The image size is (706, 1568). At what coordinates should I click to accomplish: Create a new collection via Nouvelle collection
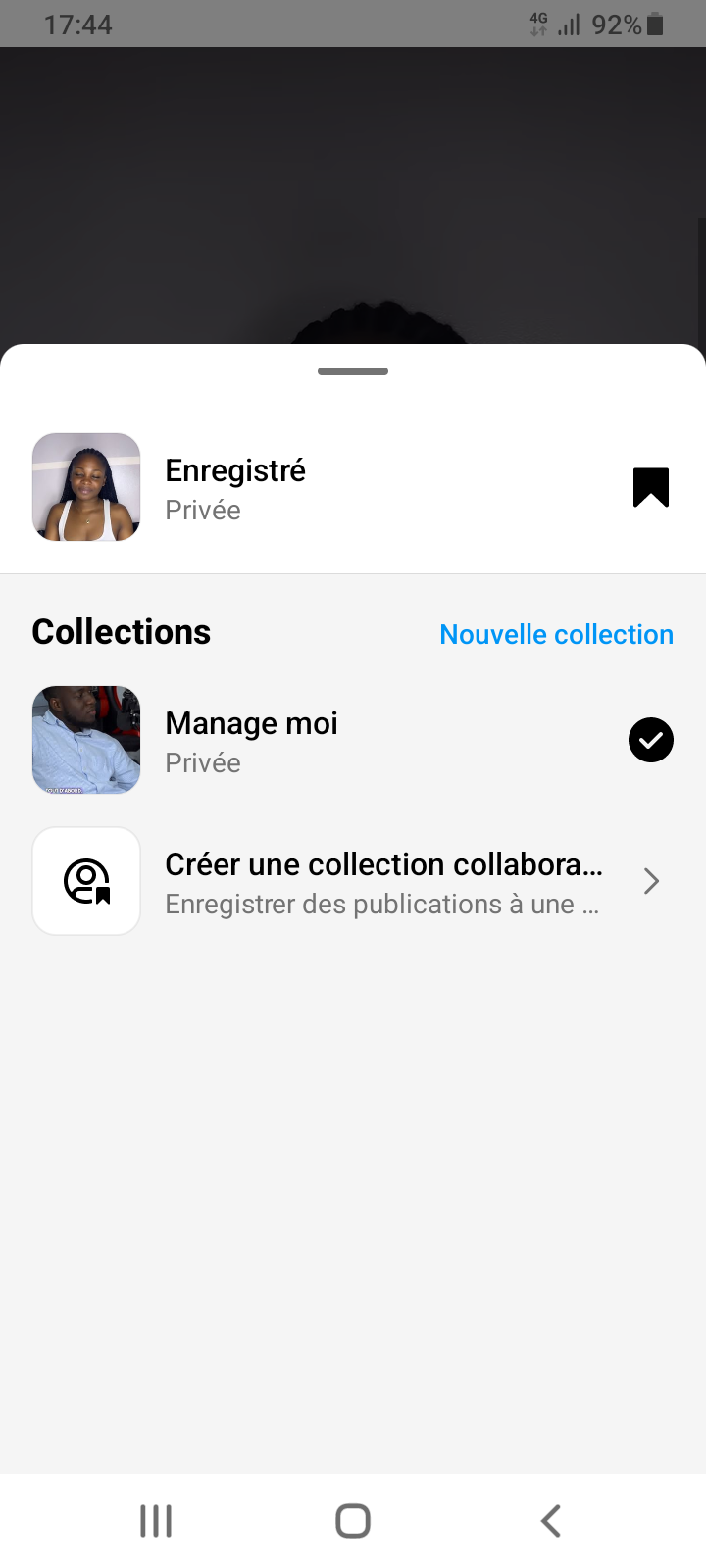click(556, 634)
